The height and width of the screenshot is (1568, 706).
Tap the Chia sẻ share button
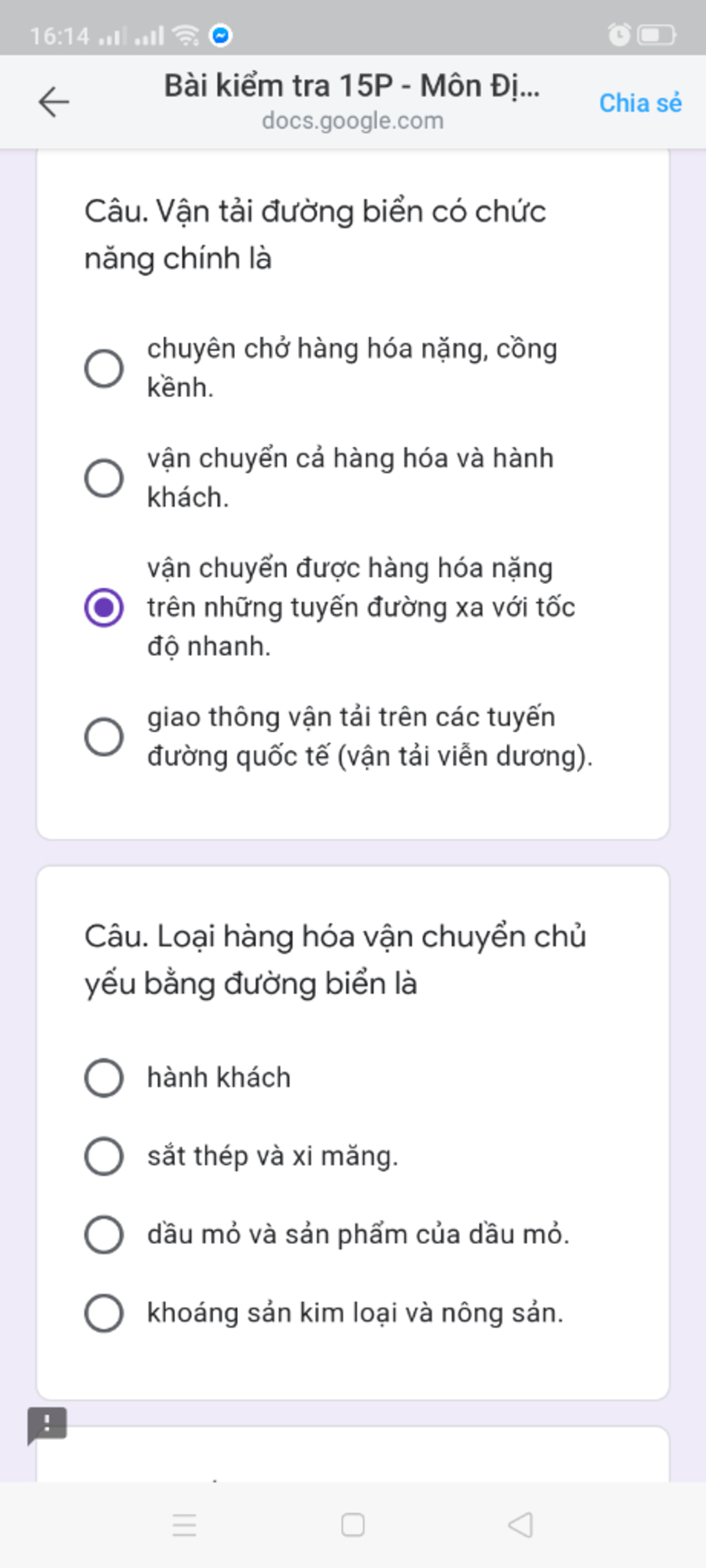(x=640, y=103)
